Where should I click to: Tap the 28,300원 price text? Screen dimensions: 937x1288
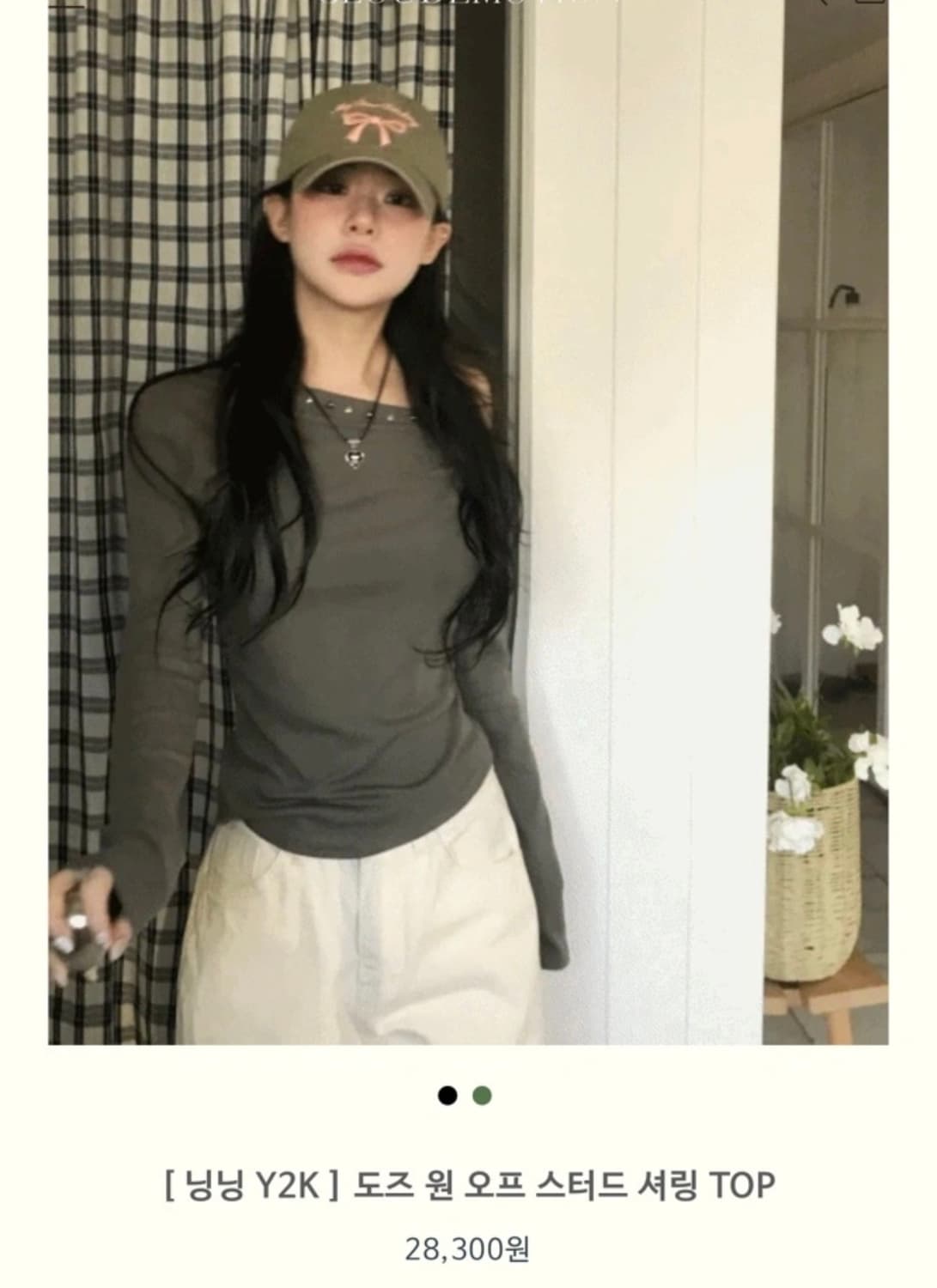coord(468,1250)
